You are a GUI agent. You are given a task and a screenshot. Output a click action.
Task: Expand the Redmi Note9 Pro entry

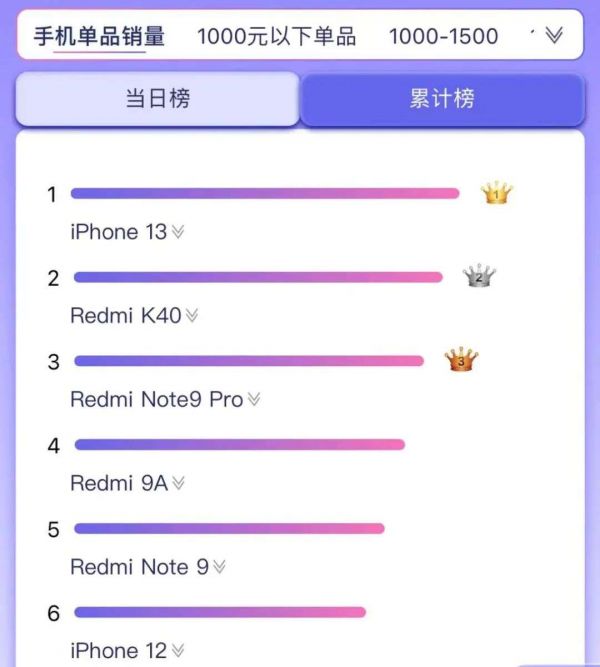(x=254, y=400)
